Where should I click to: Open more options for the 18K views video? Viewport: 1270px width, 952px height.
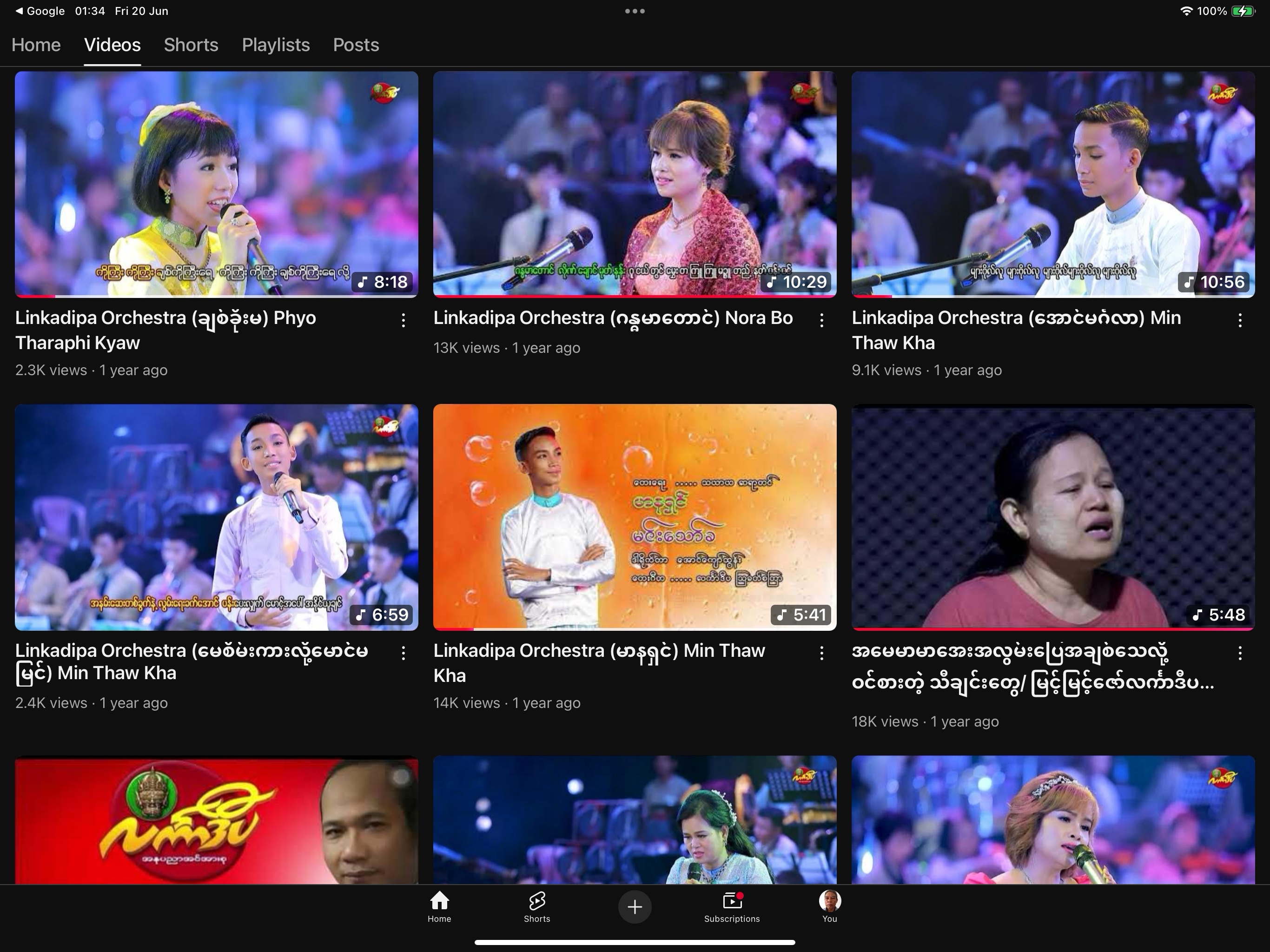point(1240,653)
